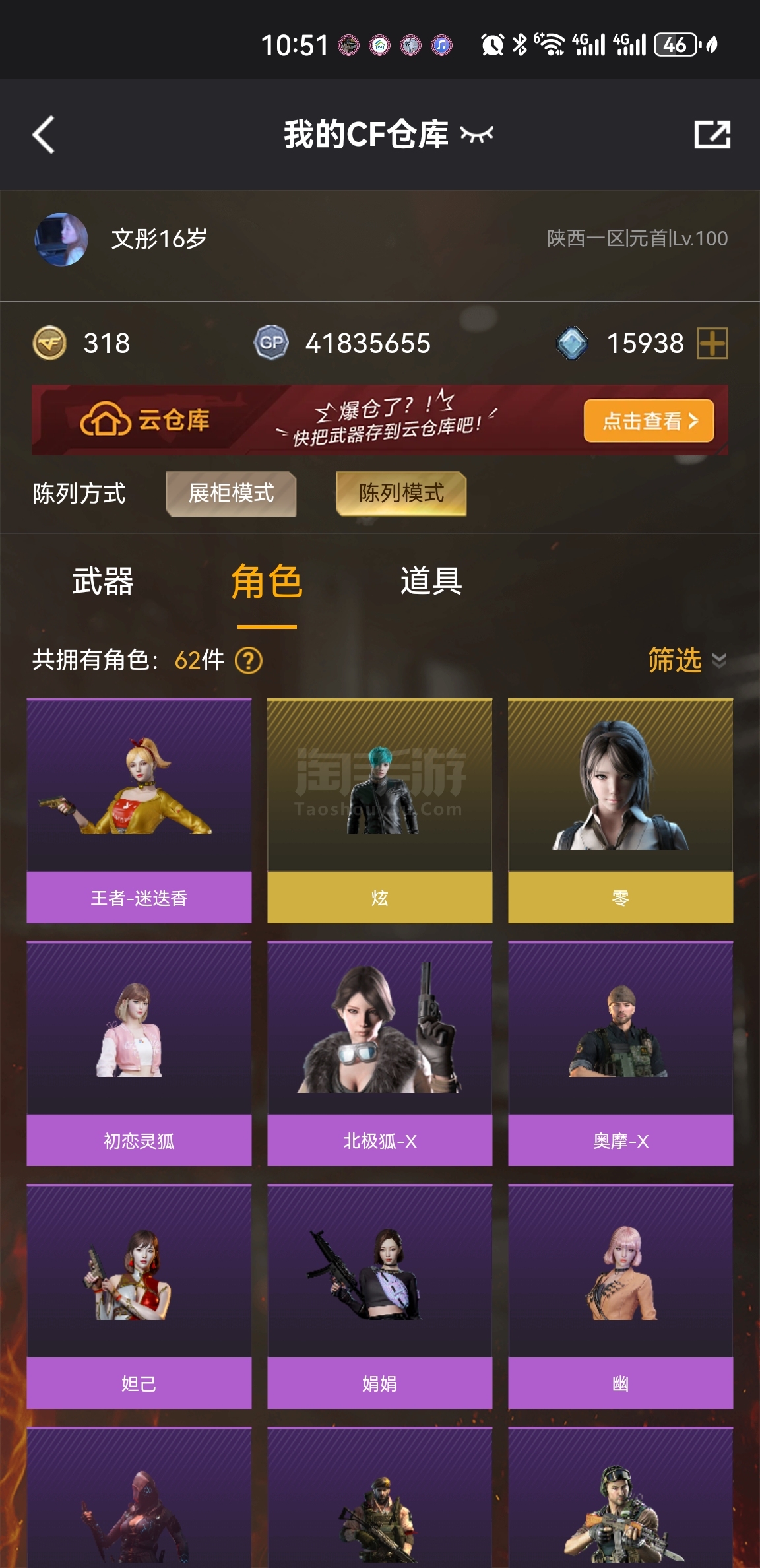Open the 幽 character card
Viewport: 760px width, 1568px height.
(621, 1296)
